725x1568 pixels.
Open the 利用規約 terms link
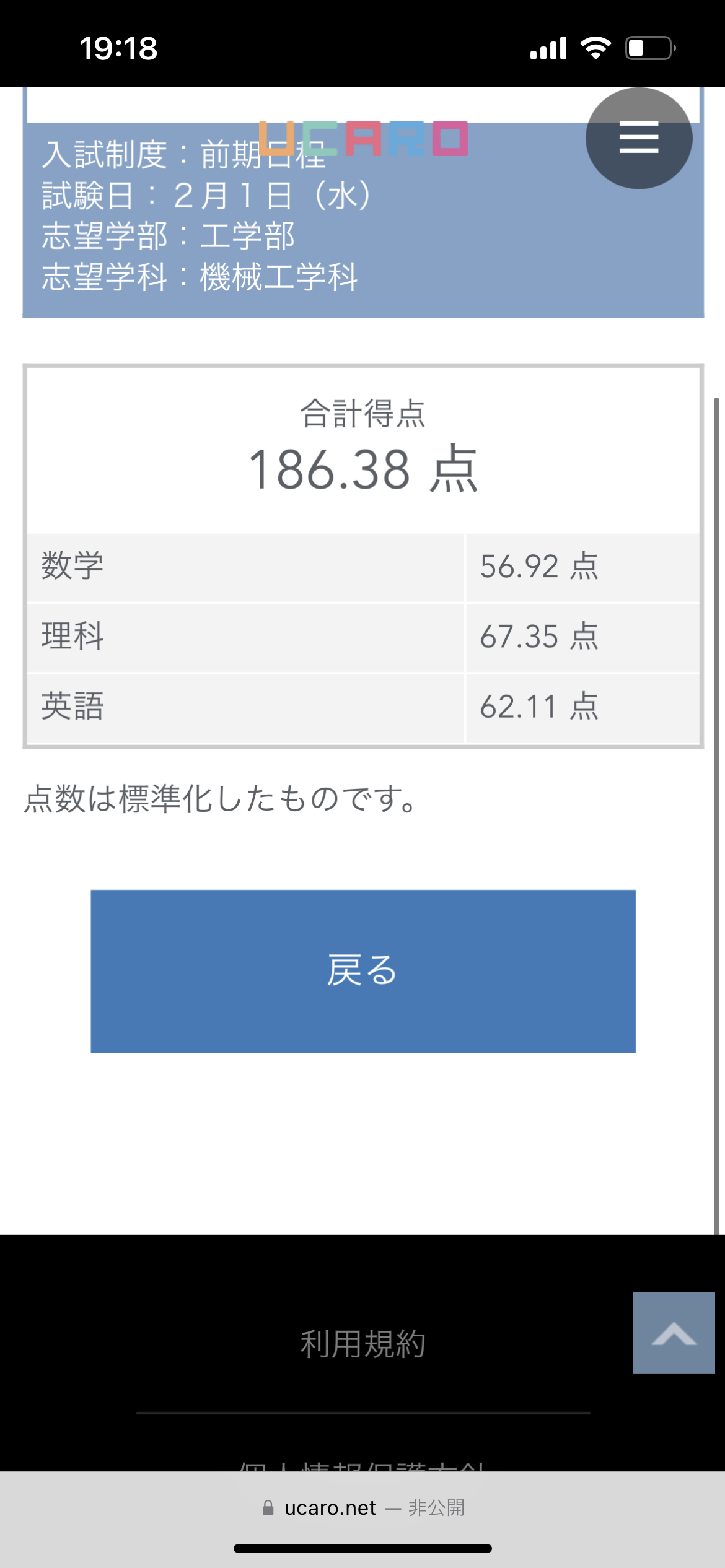363,1344
